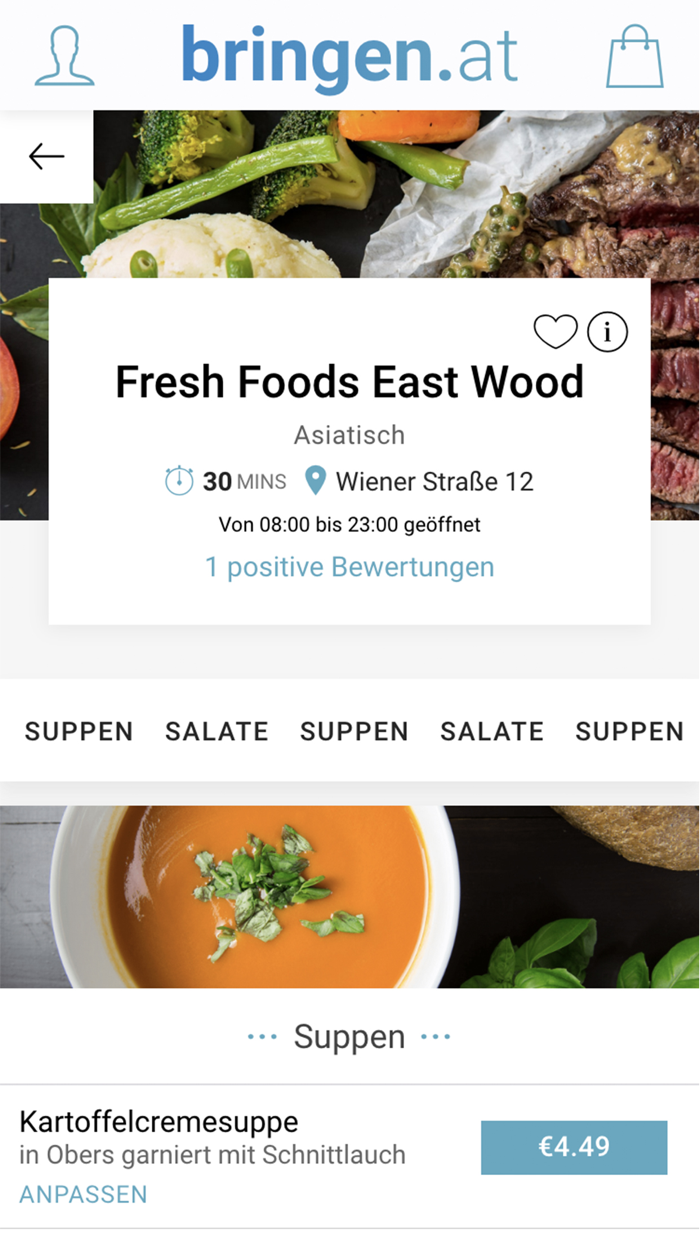Tap ANPASSEN to customize Kartoffelcremesuppe
The width and height of the screenshot is (700, 1244).
[83, 1194]
